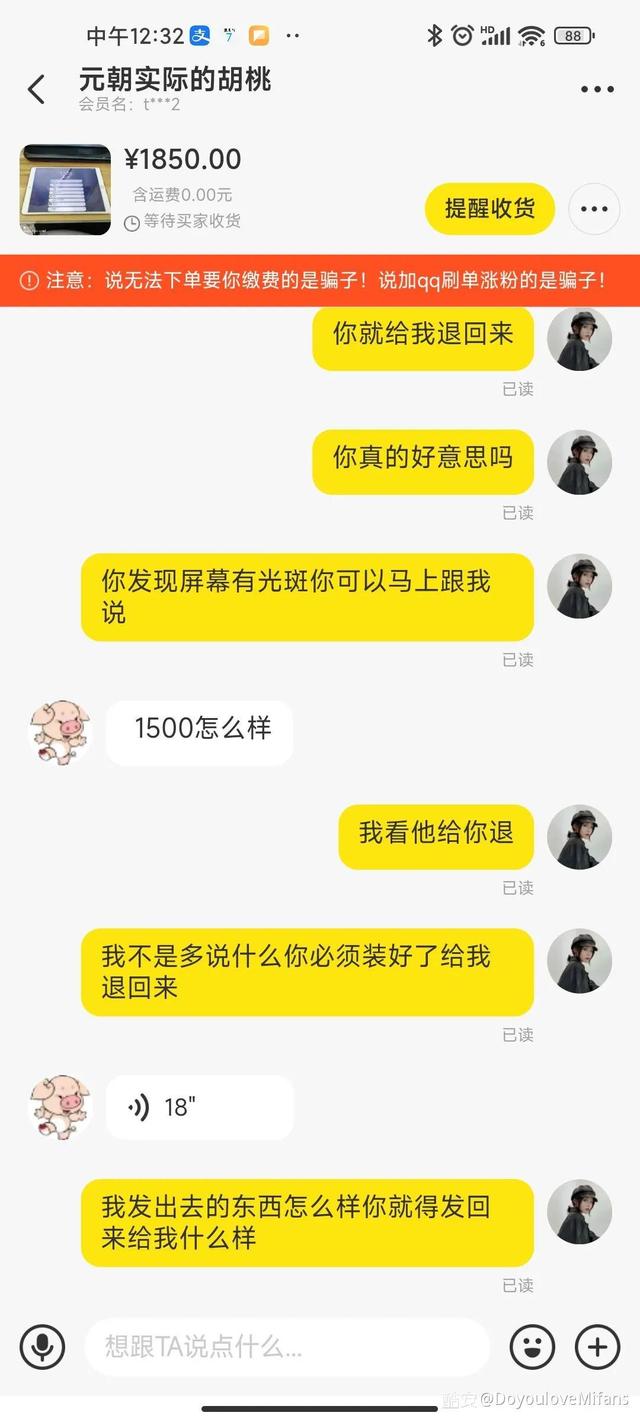The height and width of the screenshot is (1422, 640).
Task: Switch to voice input microphone
Action: pyautogui.click(x=42, y=1346)
